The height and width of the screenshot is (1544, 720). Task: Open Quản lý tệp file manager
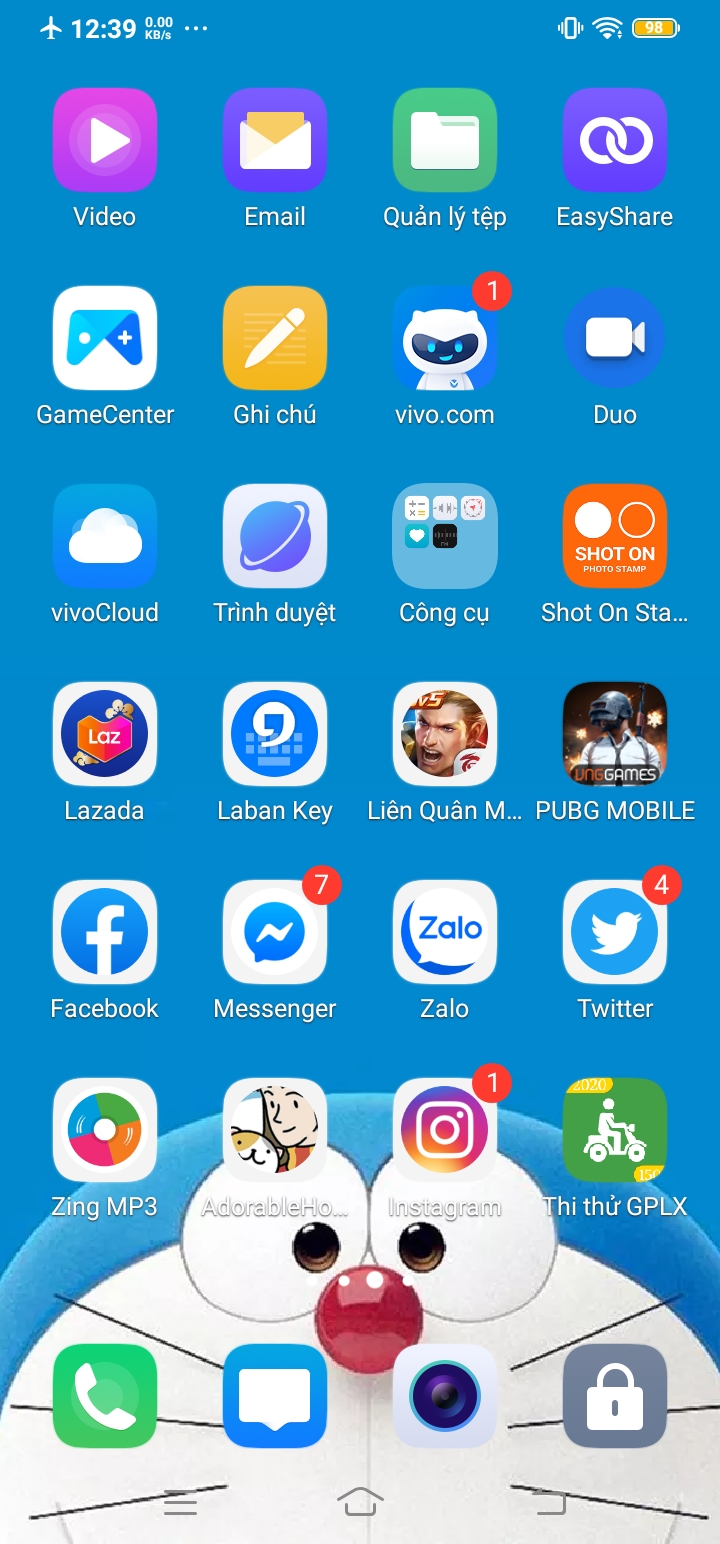coord(445,140)
